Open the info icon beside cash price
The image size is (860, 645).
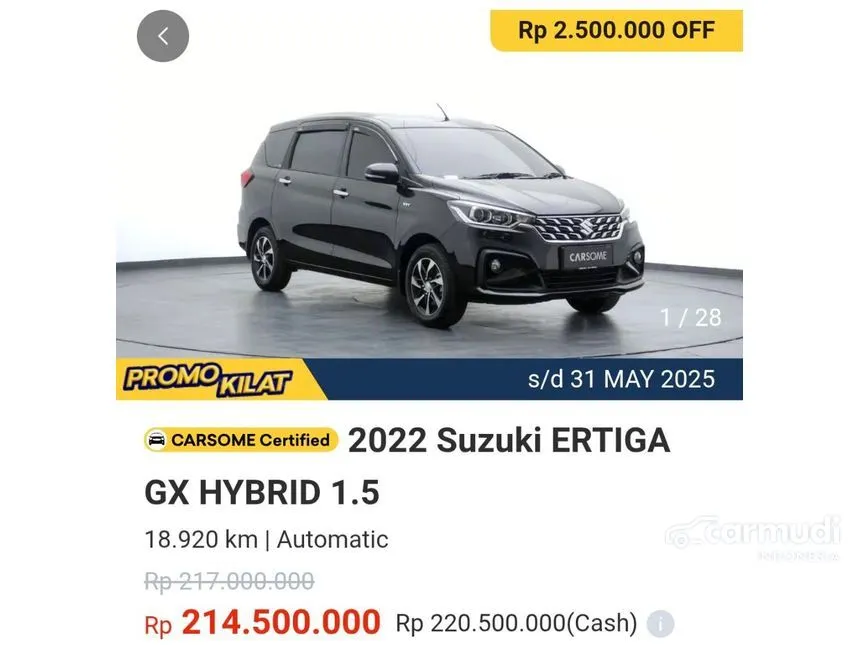coord(659,624)
